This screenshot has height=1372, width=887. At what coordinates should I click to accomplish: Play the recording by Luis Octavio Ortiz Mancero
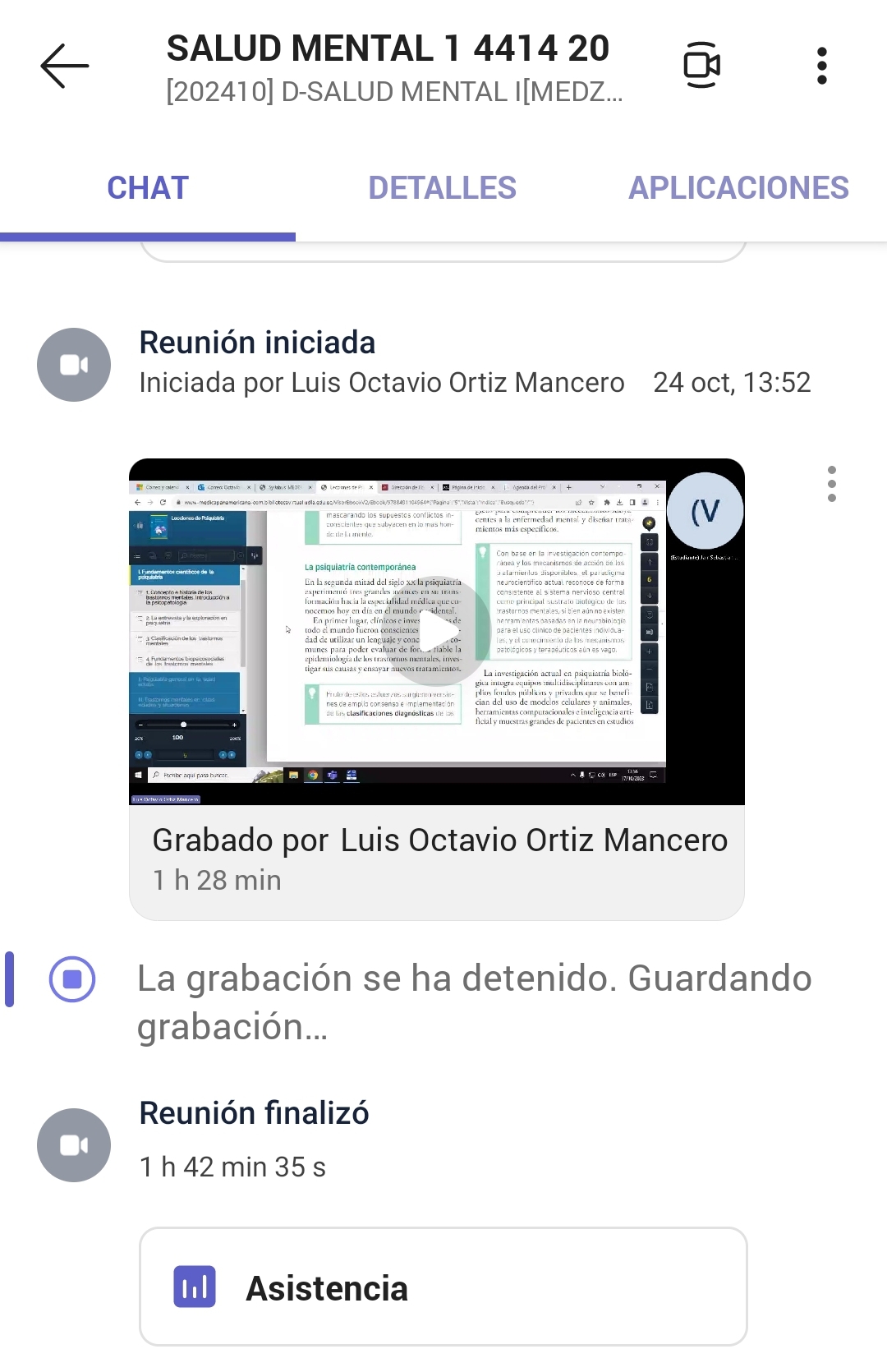tap(437, 631)
